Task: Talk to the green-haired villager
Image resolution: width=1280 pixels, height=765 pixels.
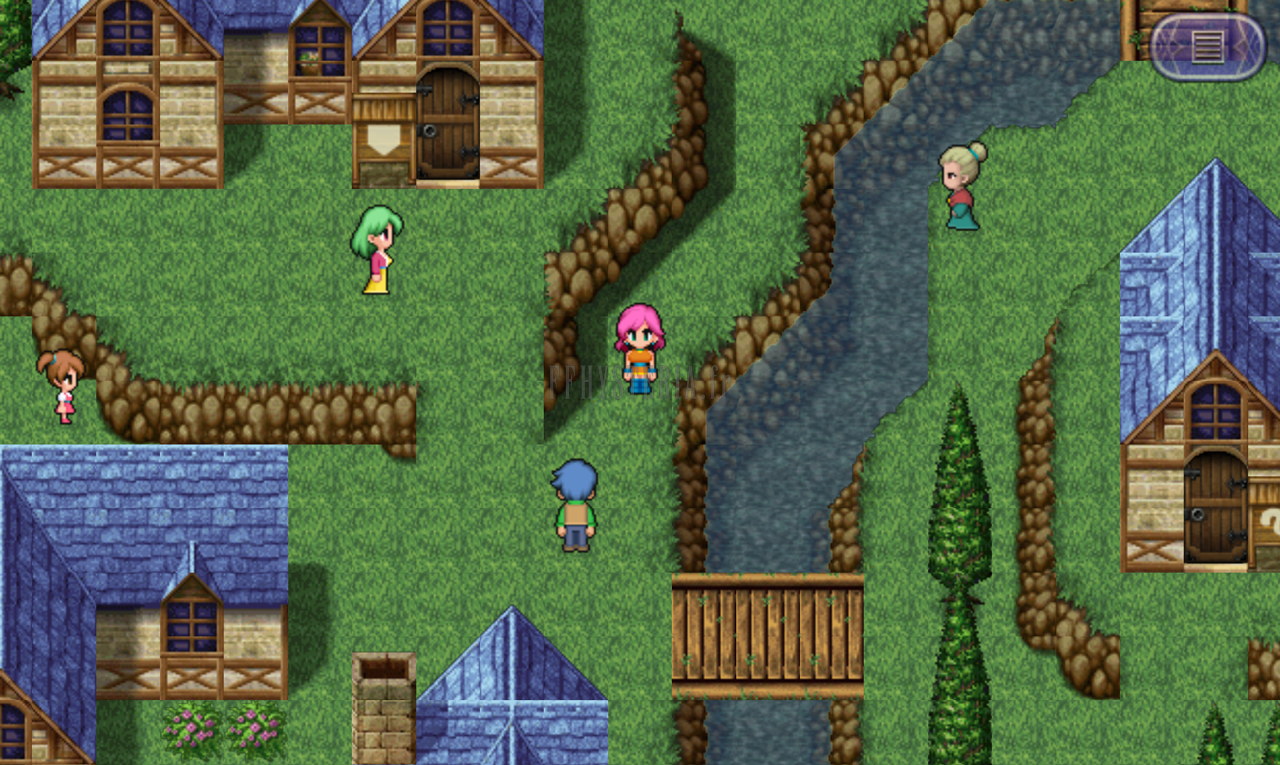Action: pos(376,249)
